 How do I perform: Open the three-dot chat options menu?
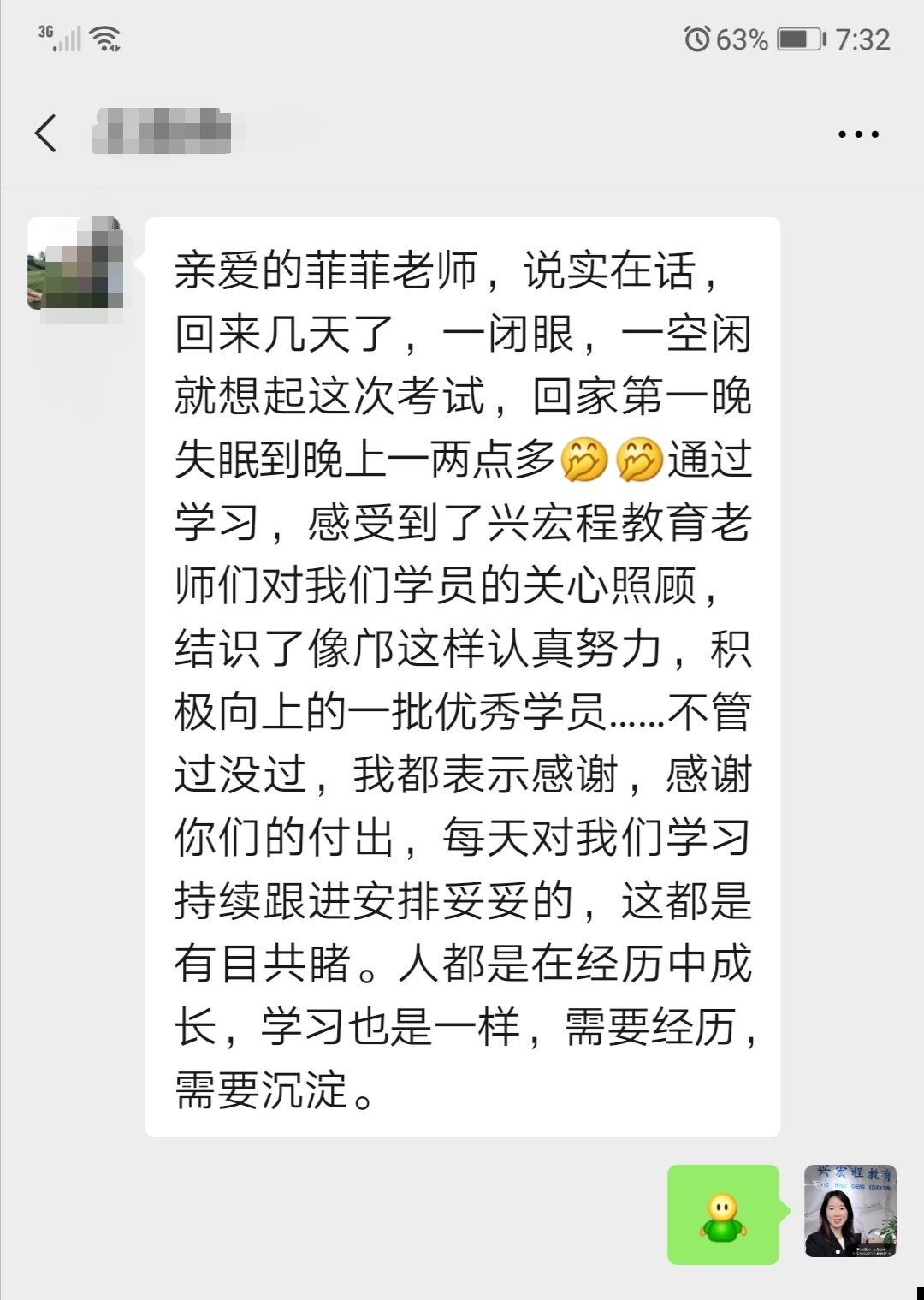[858, 134]
